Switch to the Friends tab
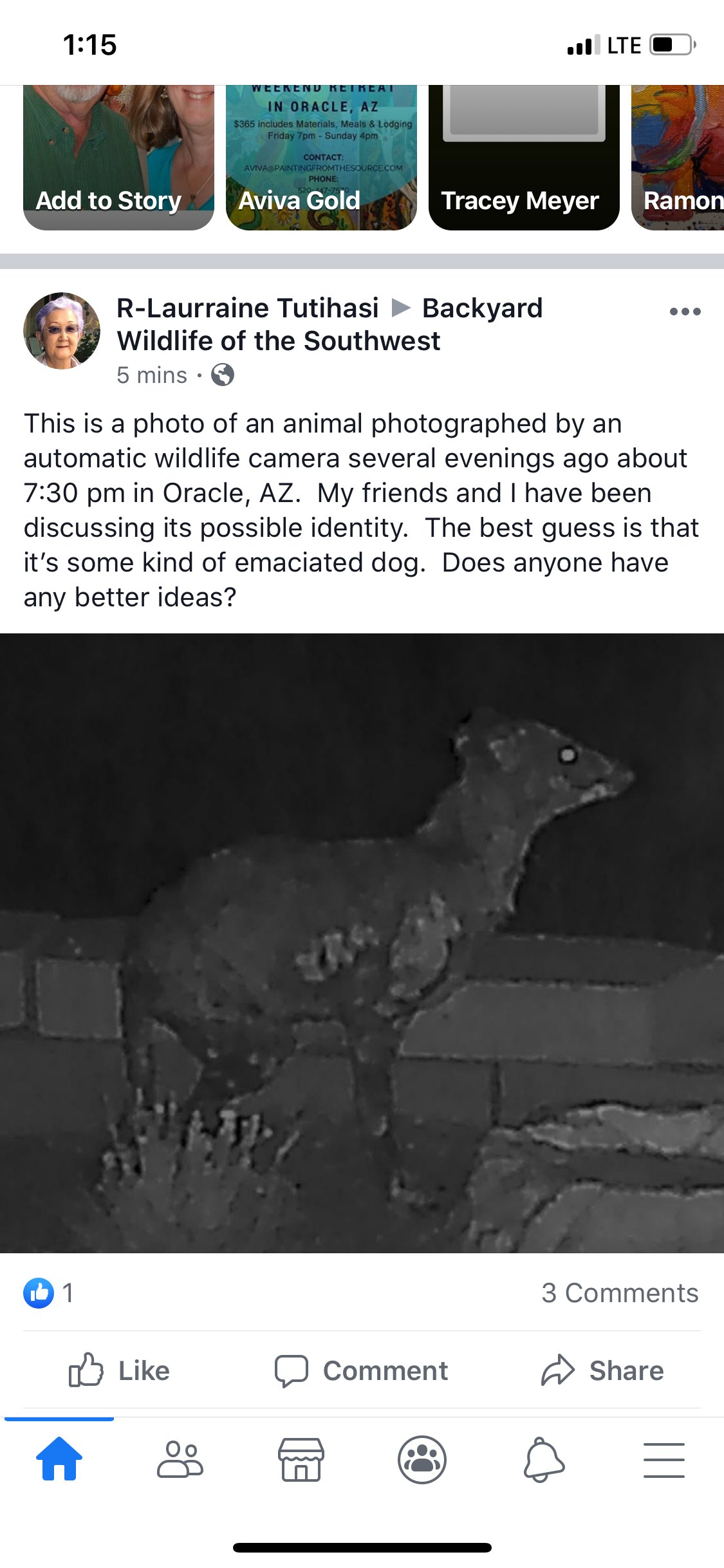This screenshot has width=724, height=1568. tap(180, 1459)
